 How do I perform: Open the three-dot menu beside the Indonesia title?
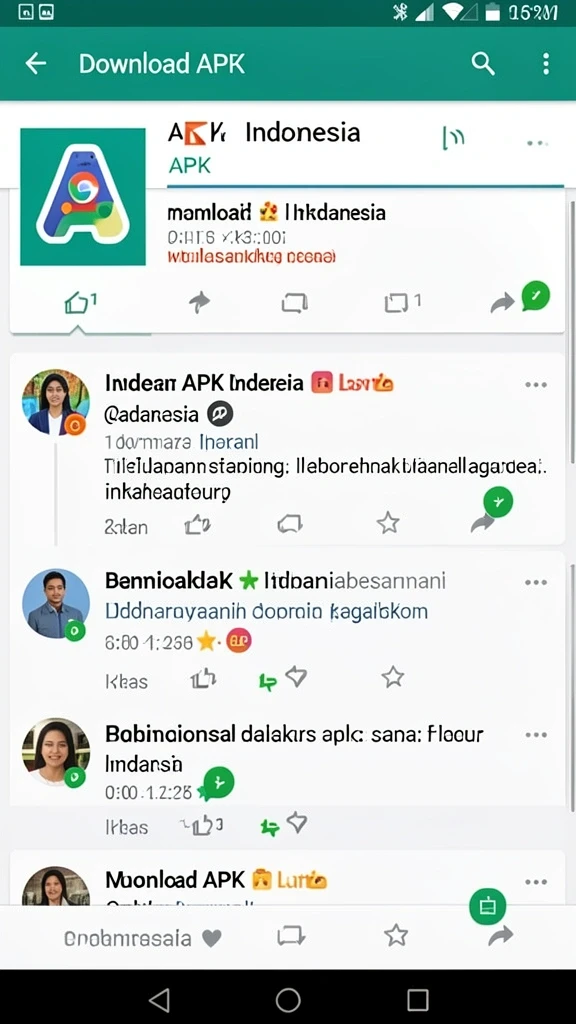(536, 143)
